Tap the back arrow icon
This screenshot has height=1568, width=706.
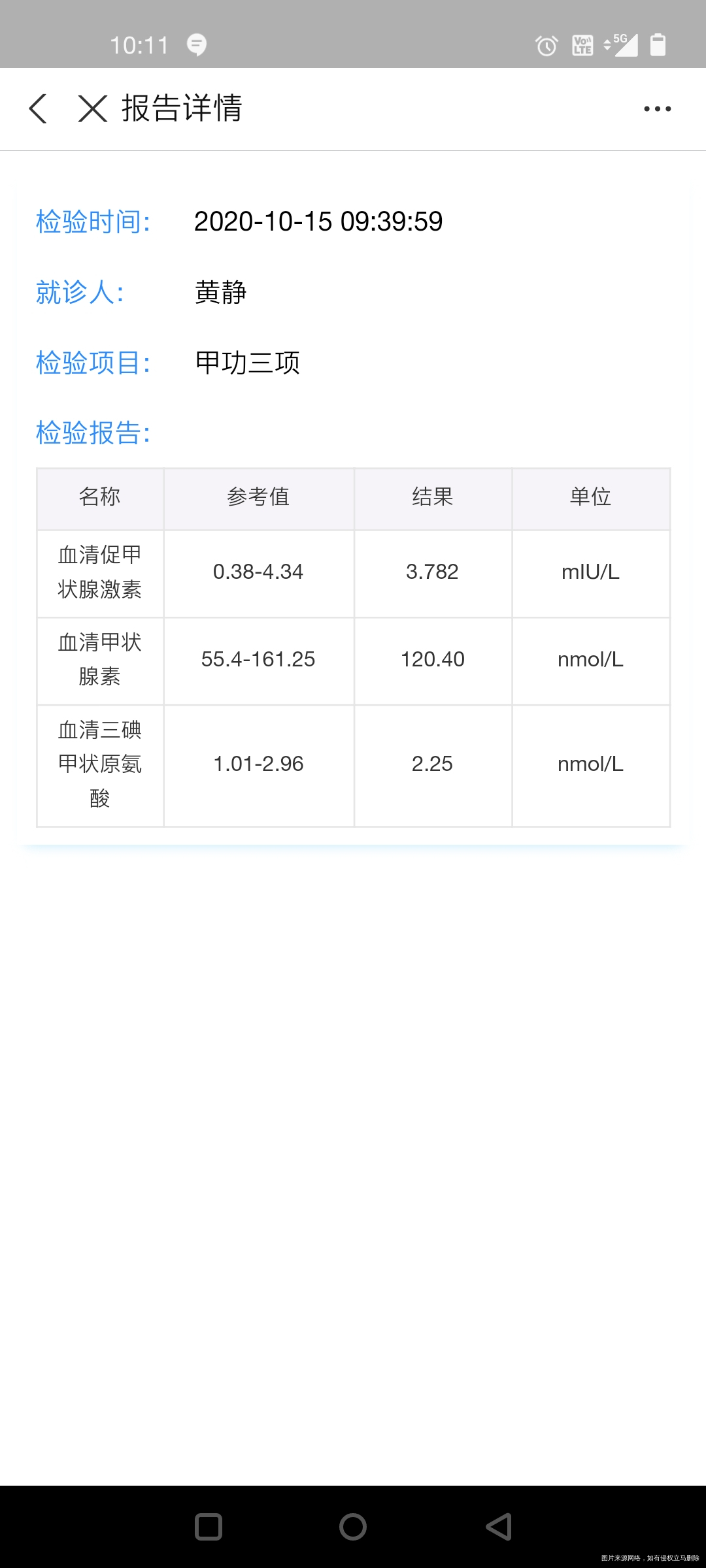point(38,109)
